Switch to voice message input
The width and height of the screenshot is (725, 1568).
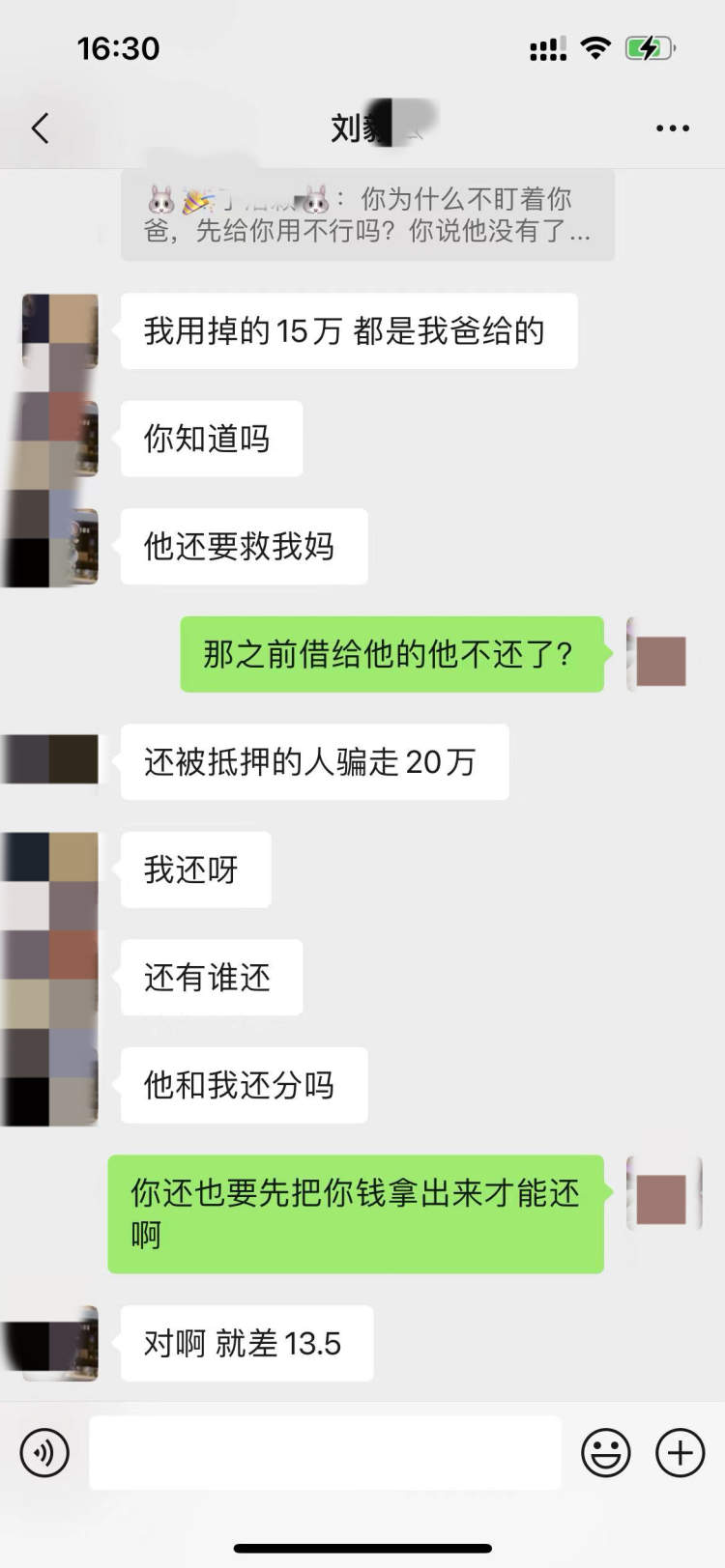point(44,1452)
